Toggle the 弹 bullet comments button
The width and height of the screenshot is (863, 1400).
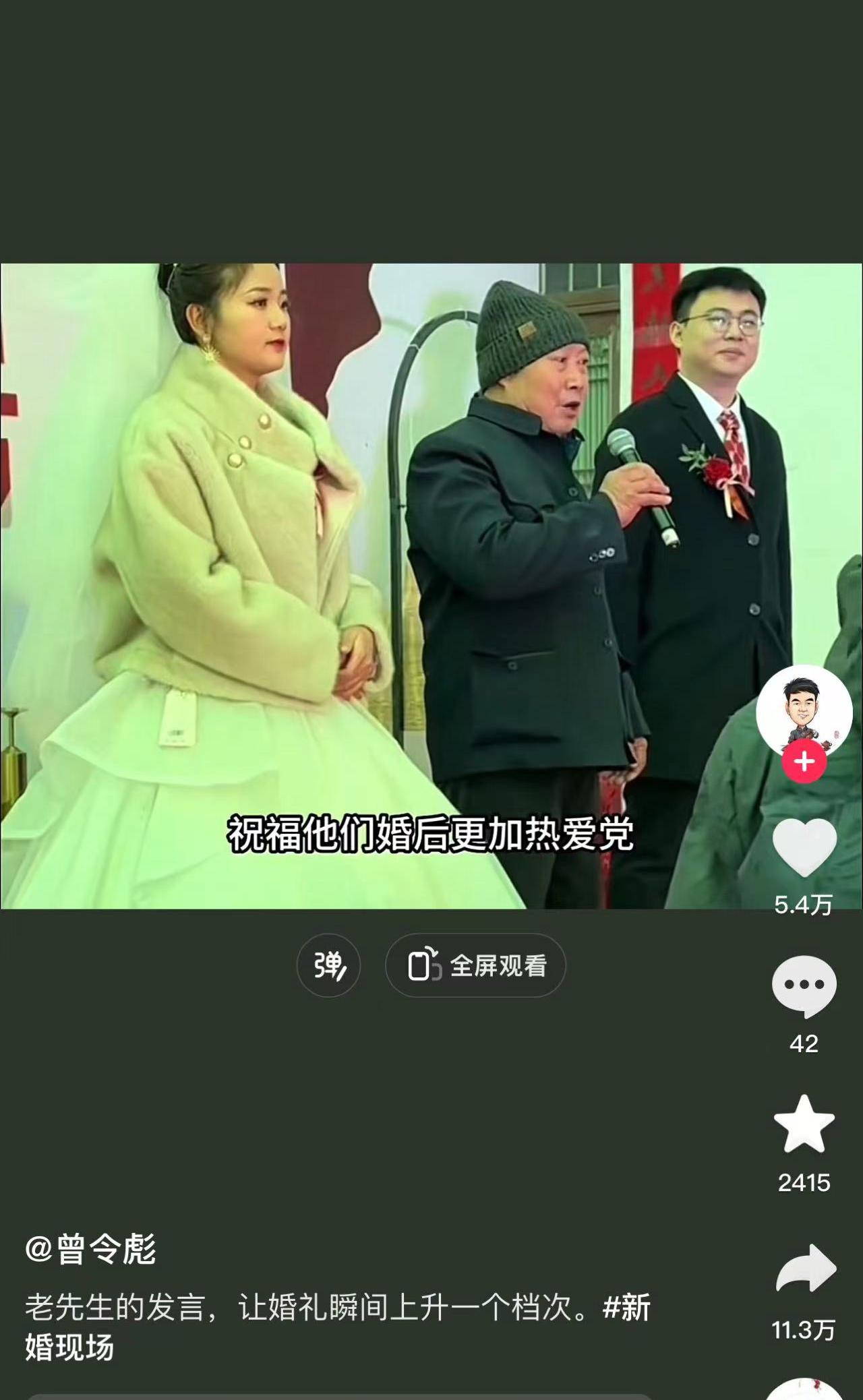(328, 966)
